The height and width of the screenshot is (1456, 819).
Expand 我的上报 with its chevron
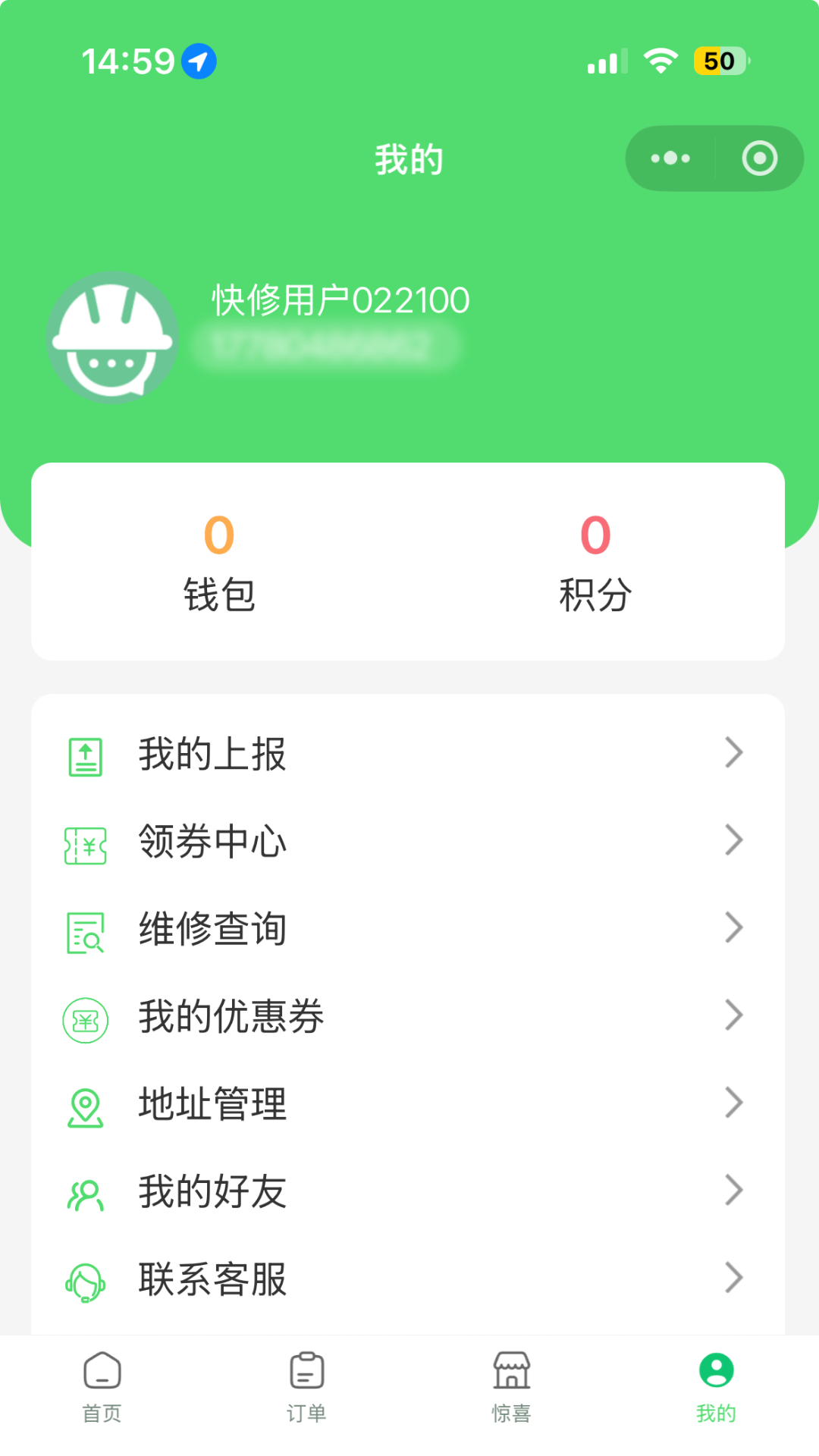click(734, 752)
